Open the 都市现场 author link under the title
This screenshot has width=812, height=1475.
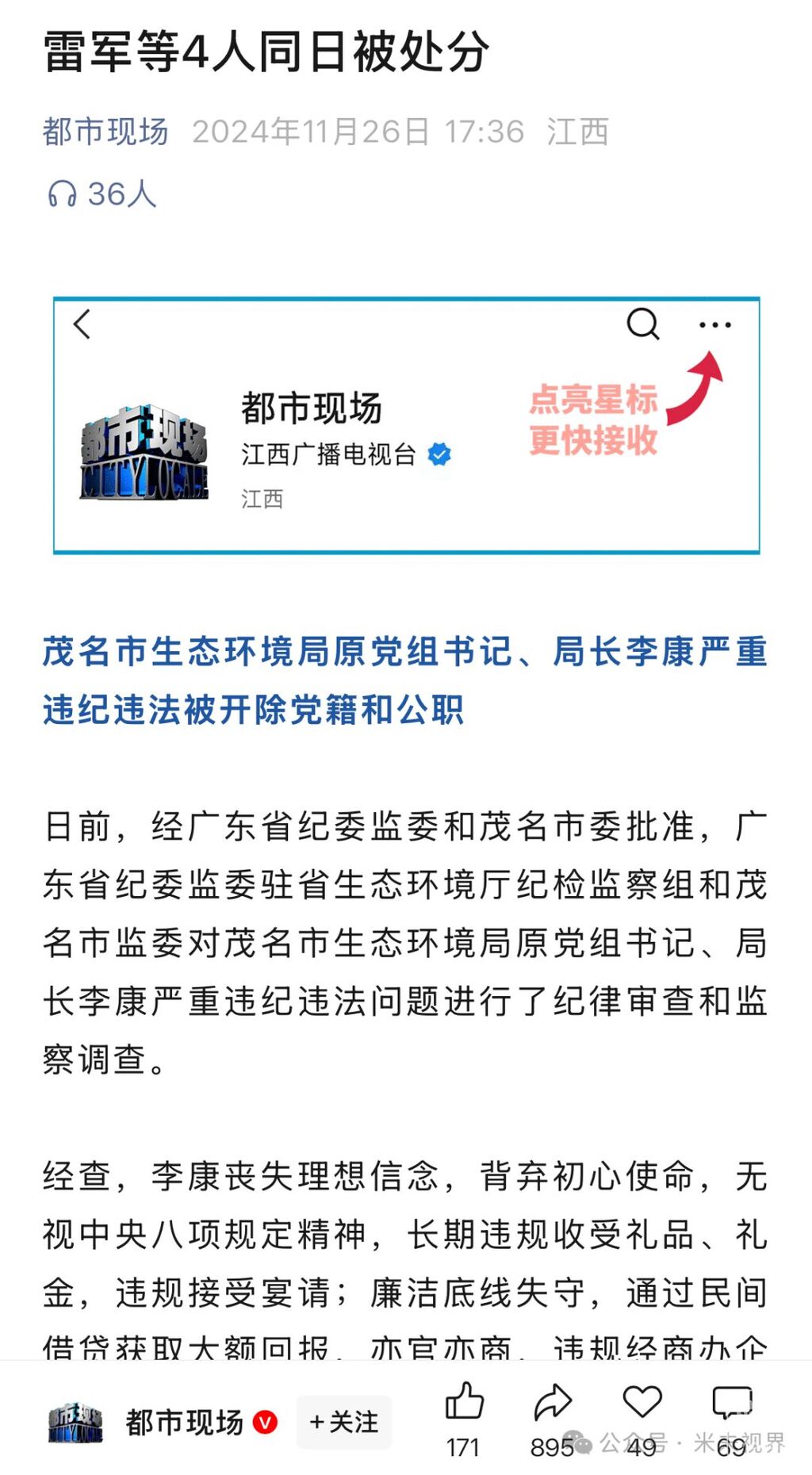pyautogui.click(x=105, y=132)
